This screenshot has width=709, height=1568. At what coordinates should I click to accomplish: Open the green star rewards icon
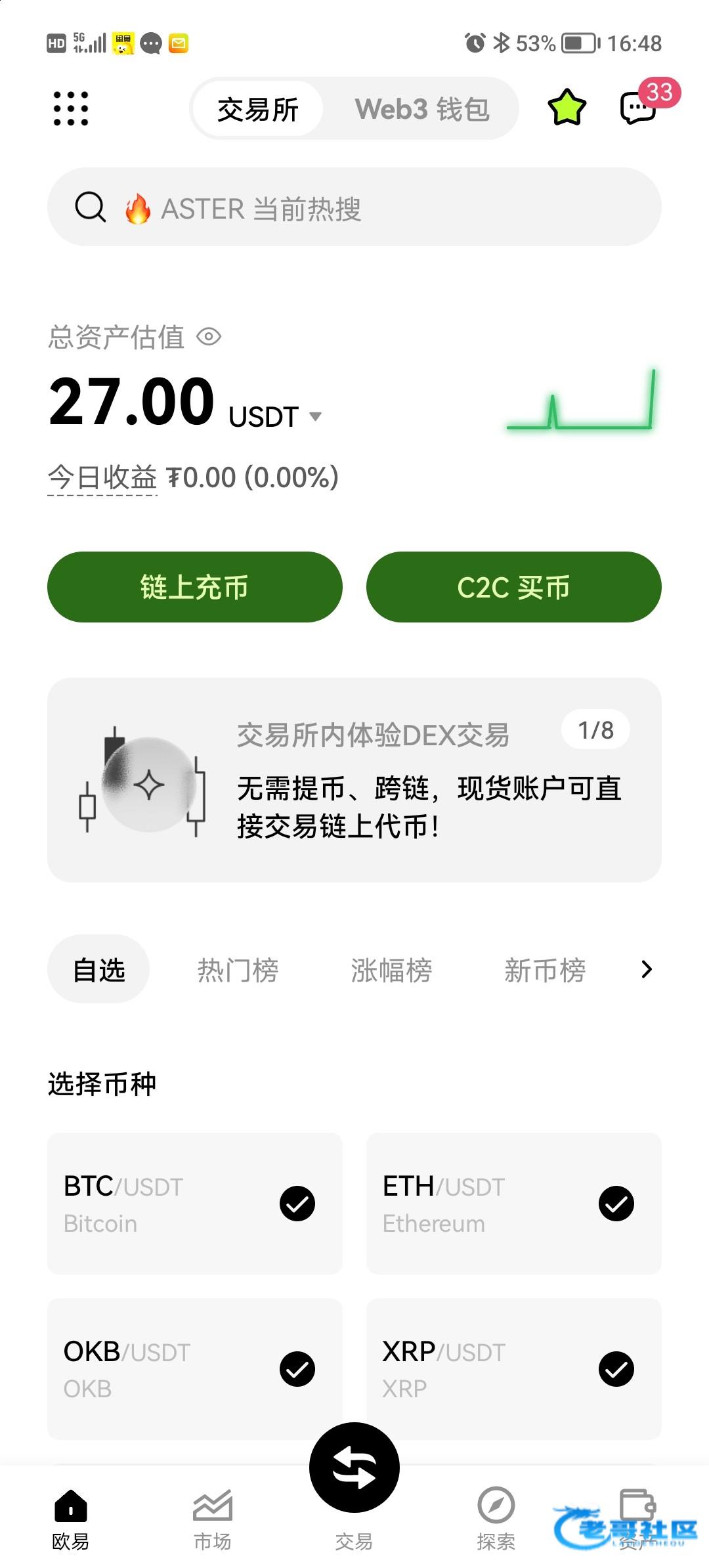point(567,108)
